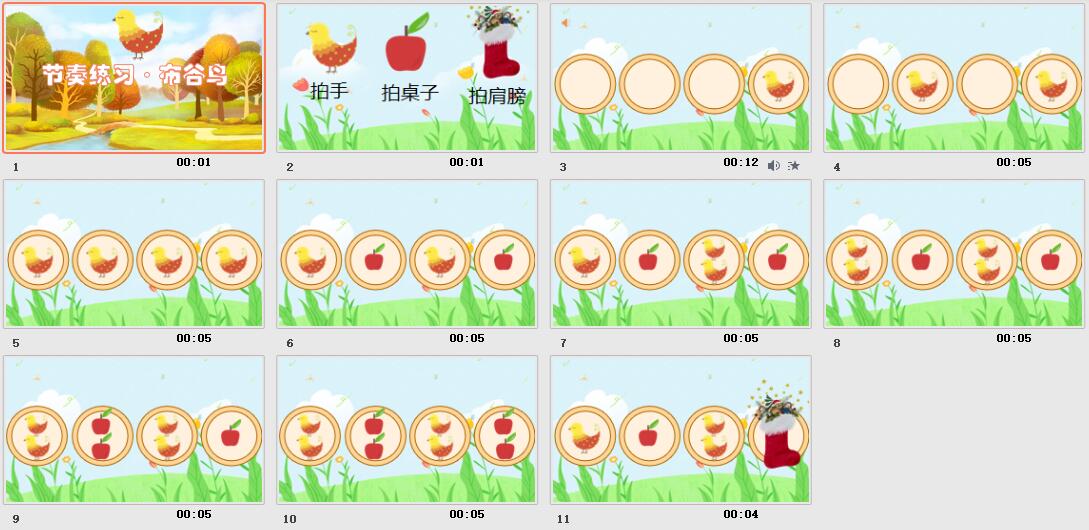Preview animation via star icon under slide 3
The height and width of the screenshot is (530, 1089).
click(794, 166)
